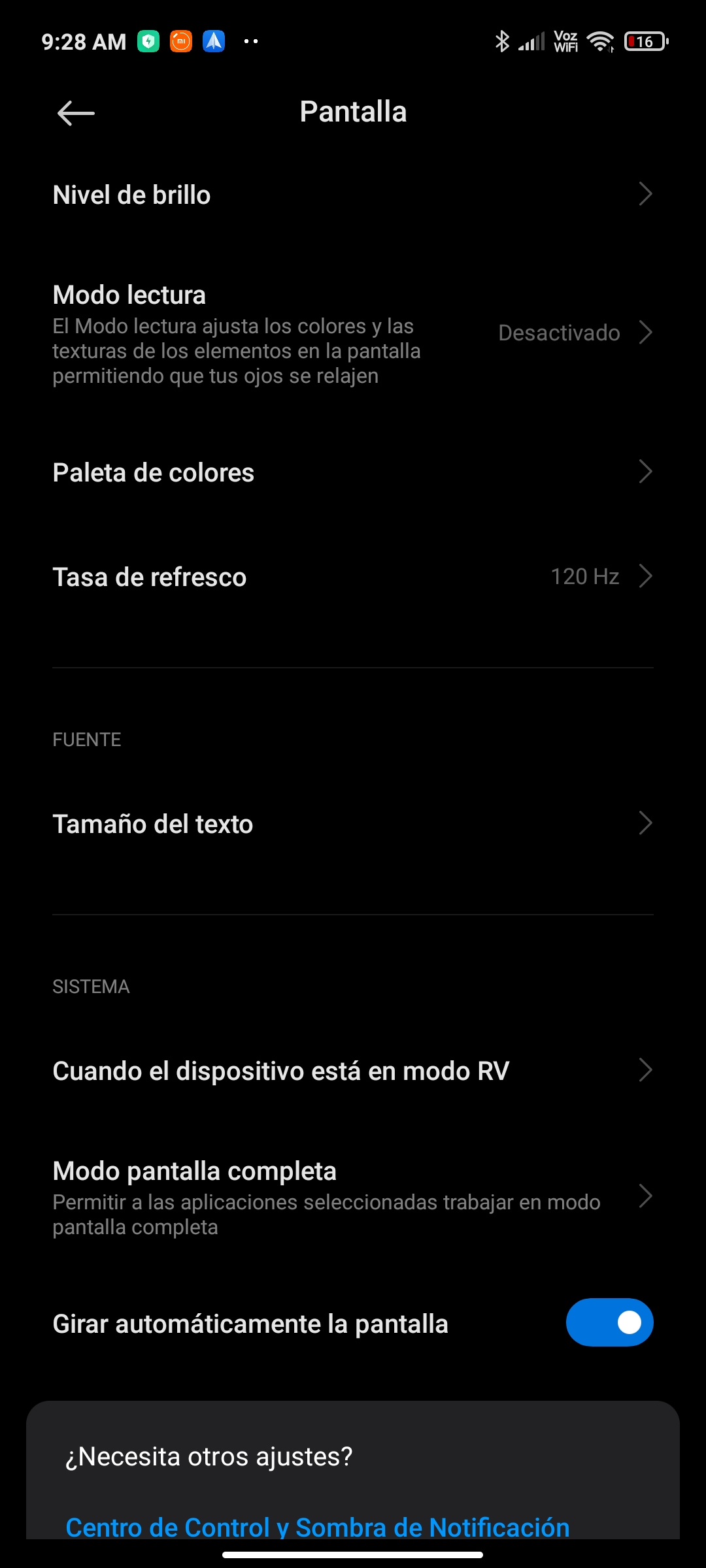Go back from Pantalla settings

76,113
